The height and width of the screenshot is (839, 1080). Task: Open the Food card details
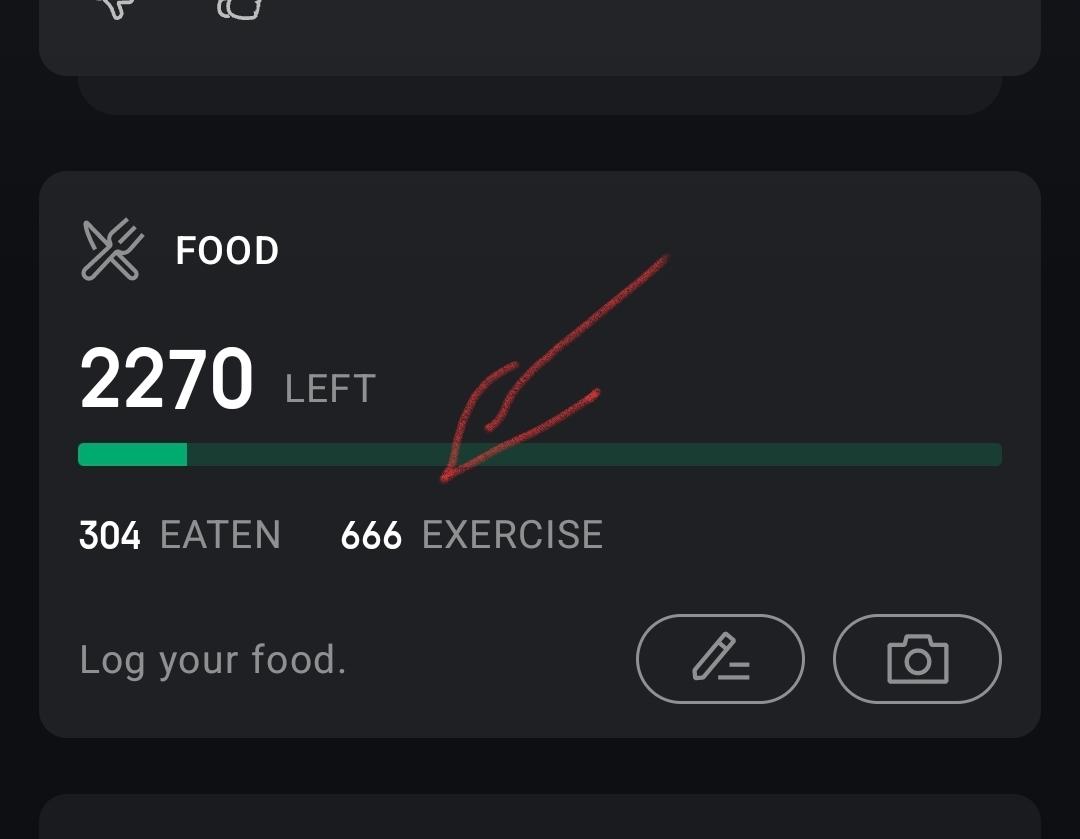pos(227,250)
